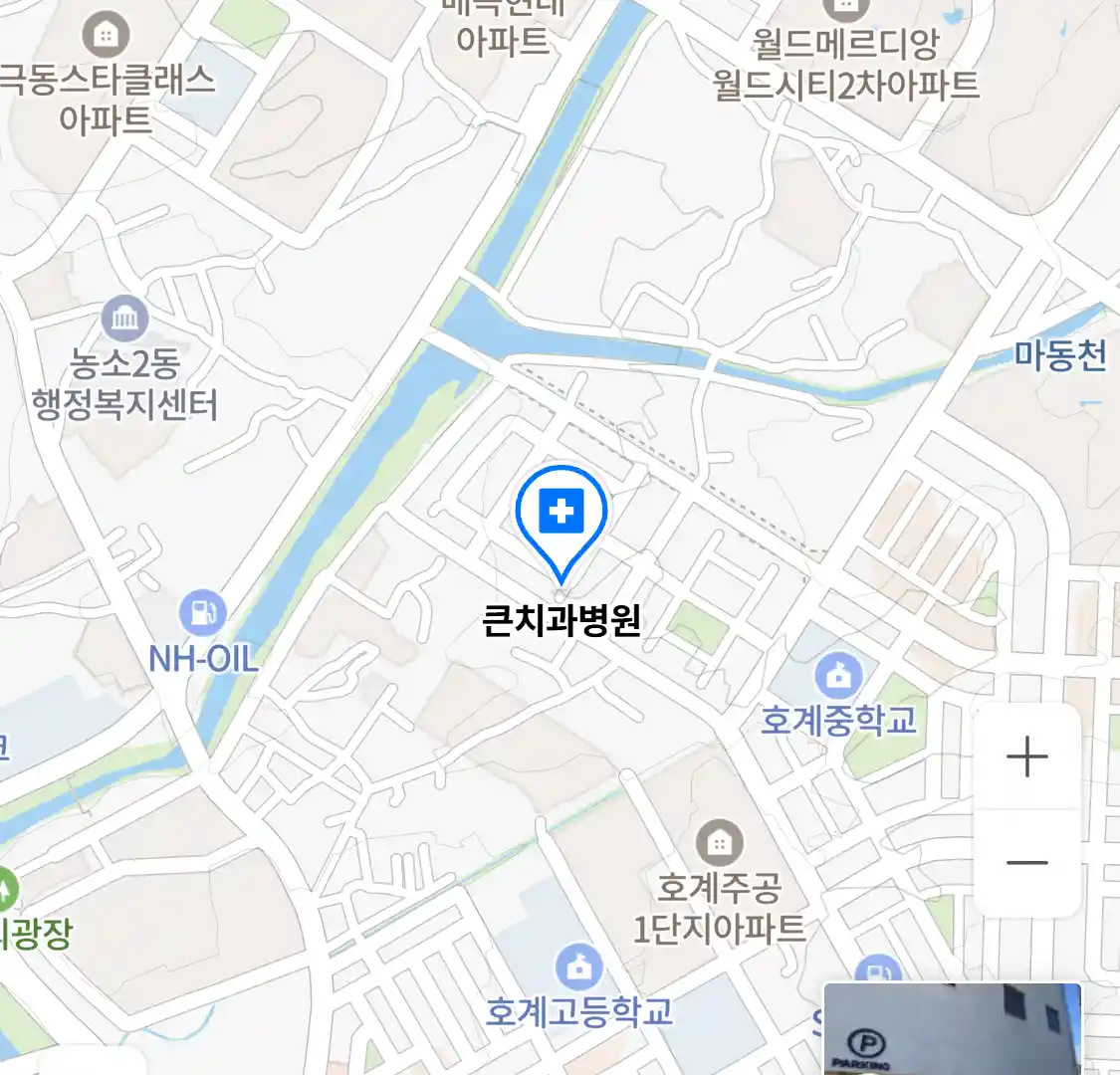Select the 극동스타클래스 아파트 marker
The image size is (1120, 1075).
(x=105, y=36)
